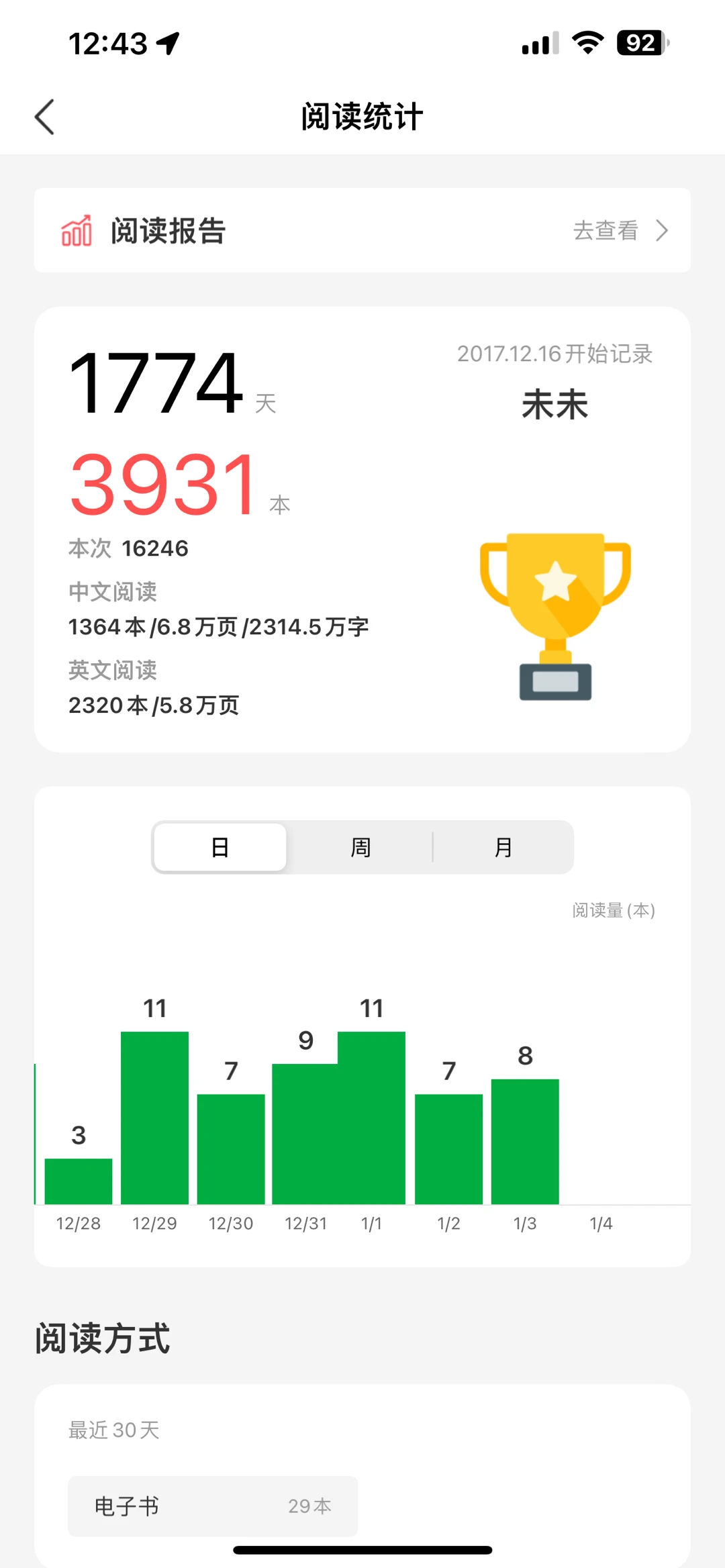Open the 阅读报告 report row
Image resolution: width=725 pixels, height=1568 pixels.
pyautogui.click(x=362, y=230)
